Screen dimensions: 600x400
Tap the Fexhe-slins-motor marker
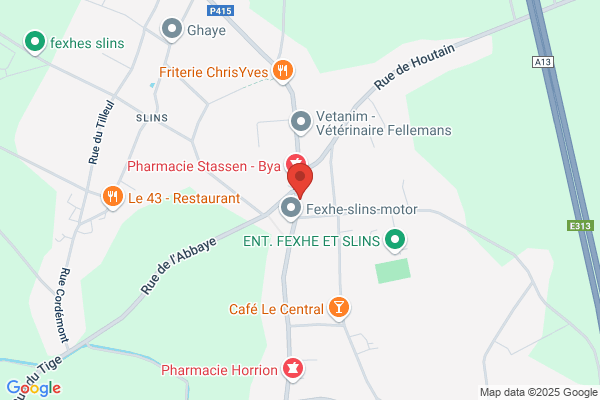291,209
